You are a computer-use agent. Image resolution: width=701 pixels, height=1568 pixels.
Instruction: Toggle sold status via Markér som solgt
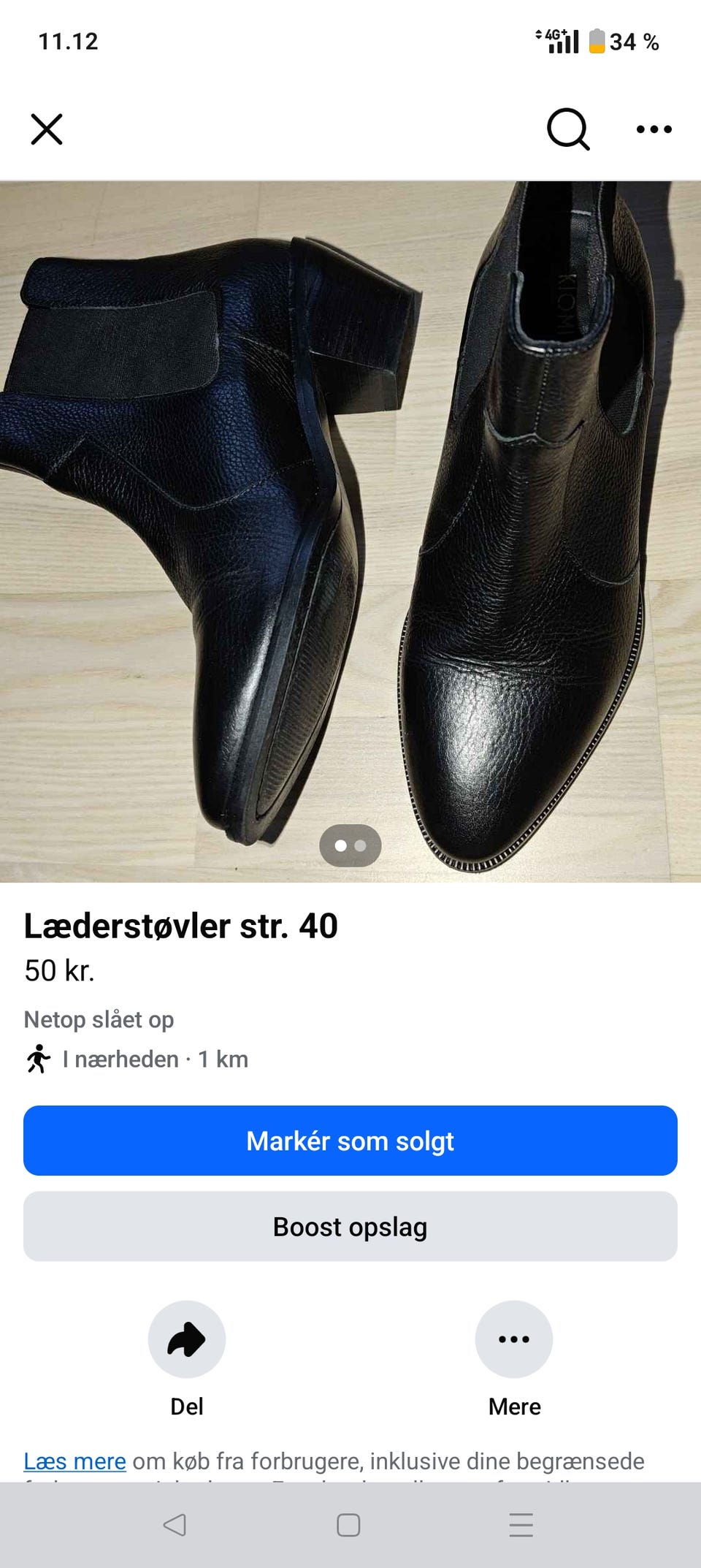coord(350,1140)
